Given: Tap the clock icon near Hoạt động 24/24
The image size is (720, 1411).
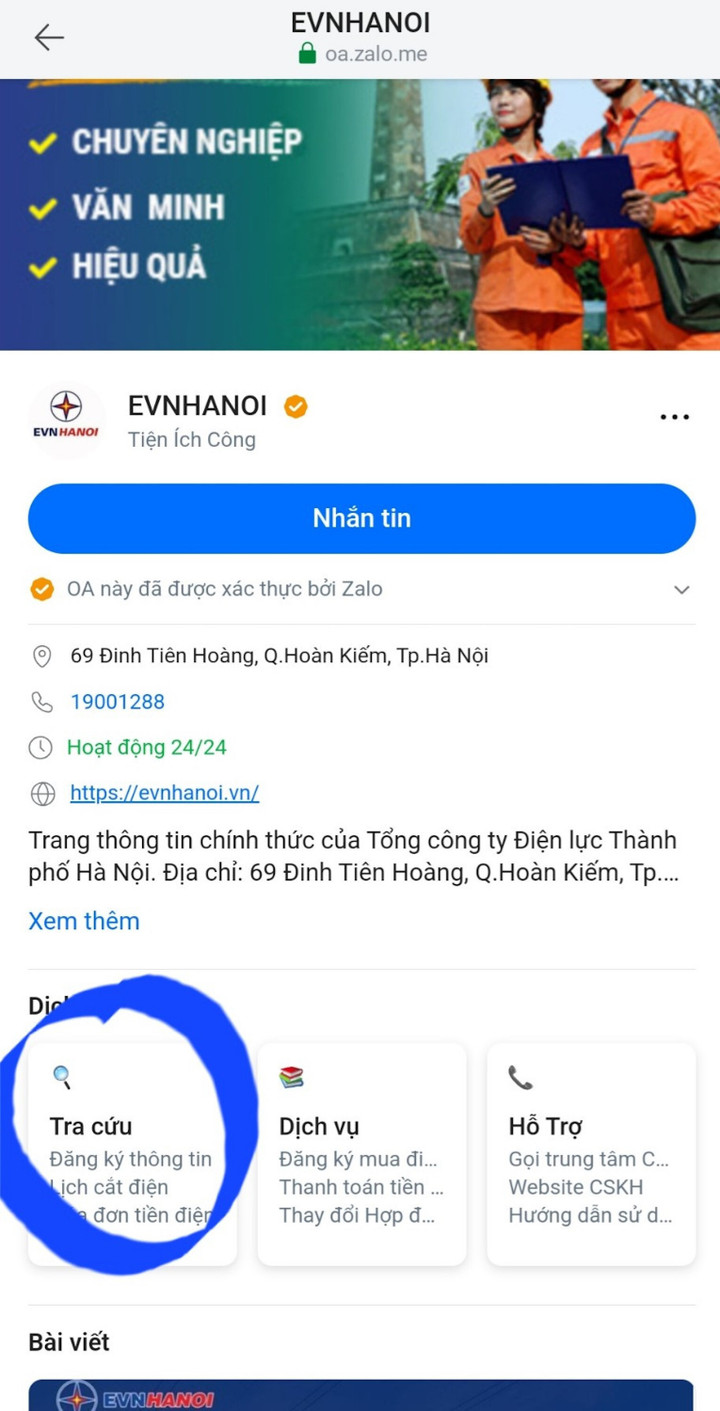Looking at the screenshot, I should (42, 747).
